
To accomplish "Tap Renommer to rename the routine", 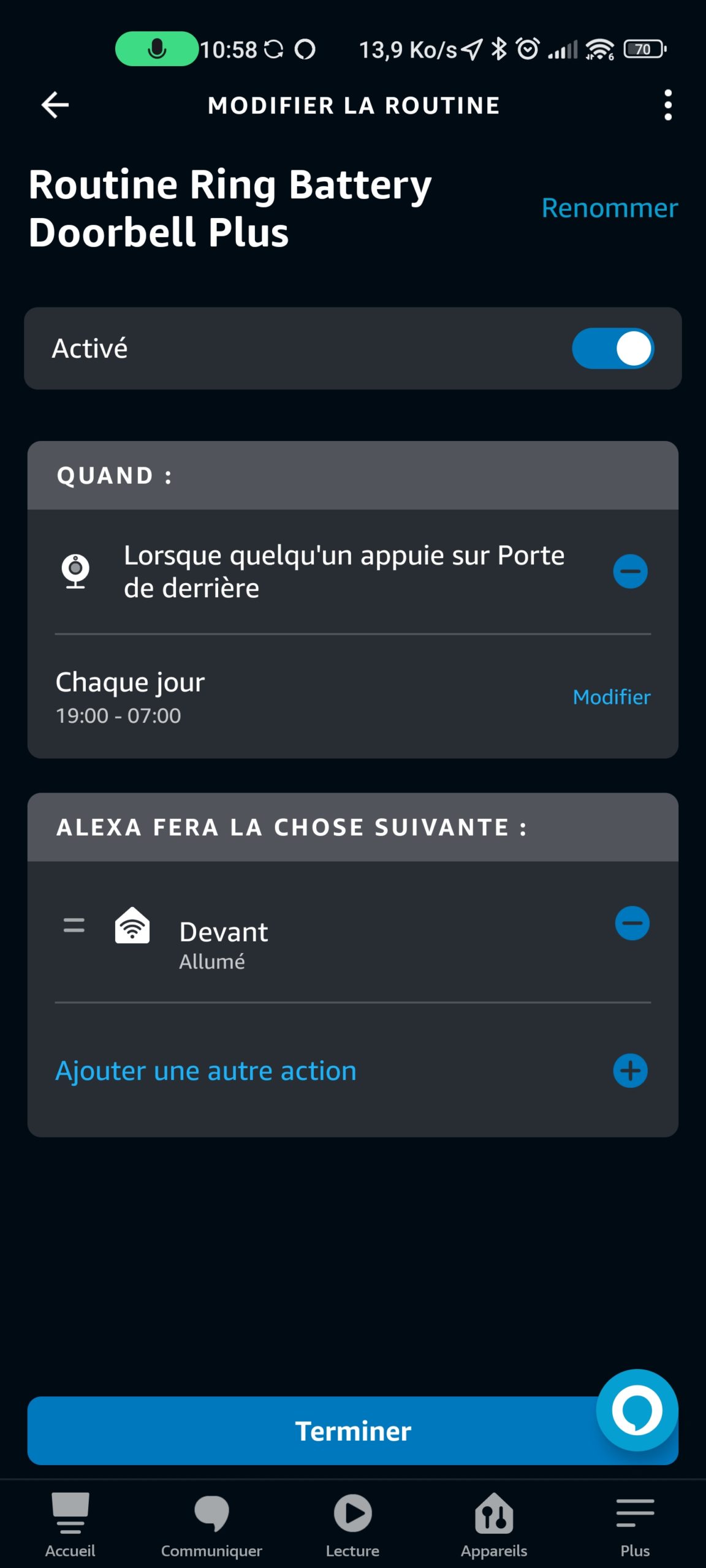I will pos(610,208).
